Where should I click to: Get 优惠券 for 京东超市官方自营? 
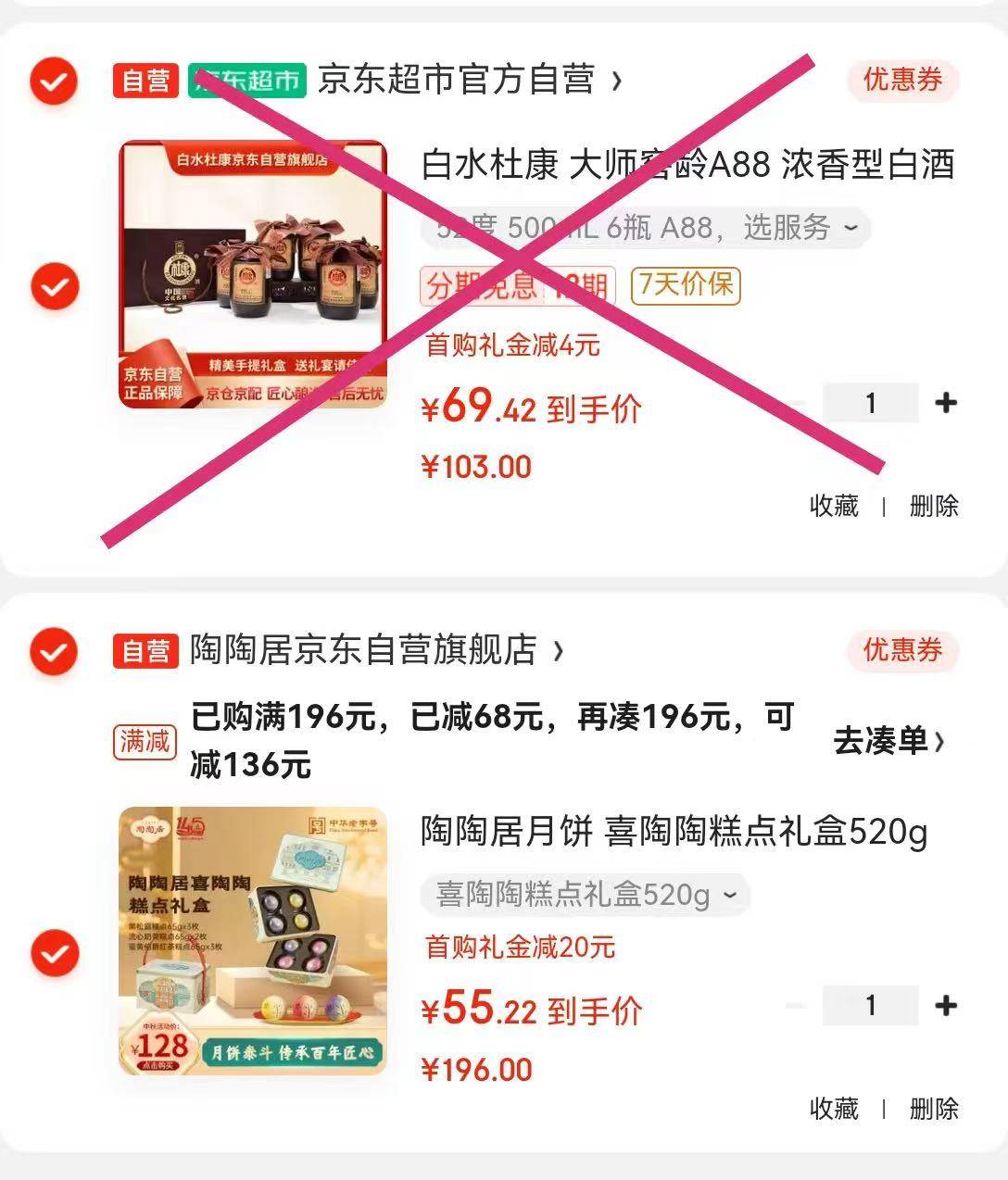901,81
